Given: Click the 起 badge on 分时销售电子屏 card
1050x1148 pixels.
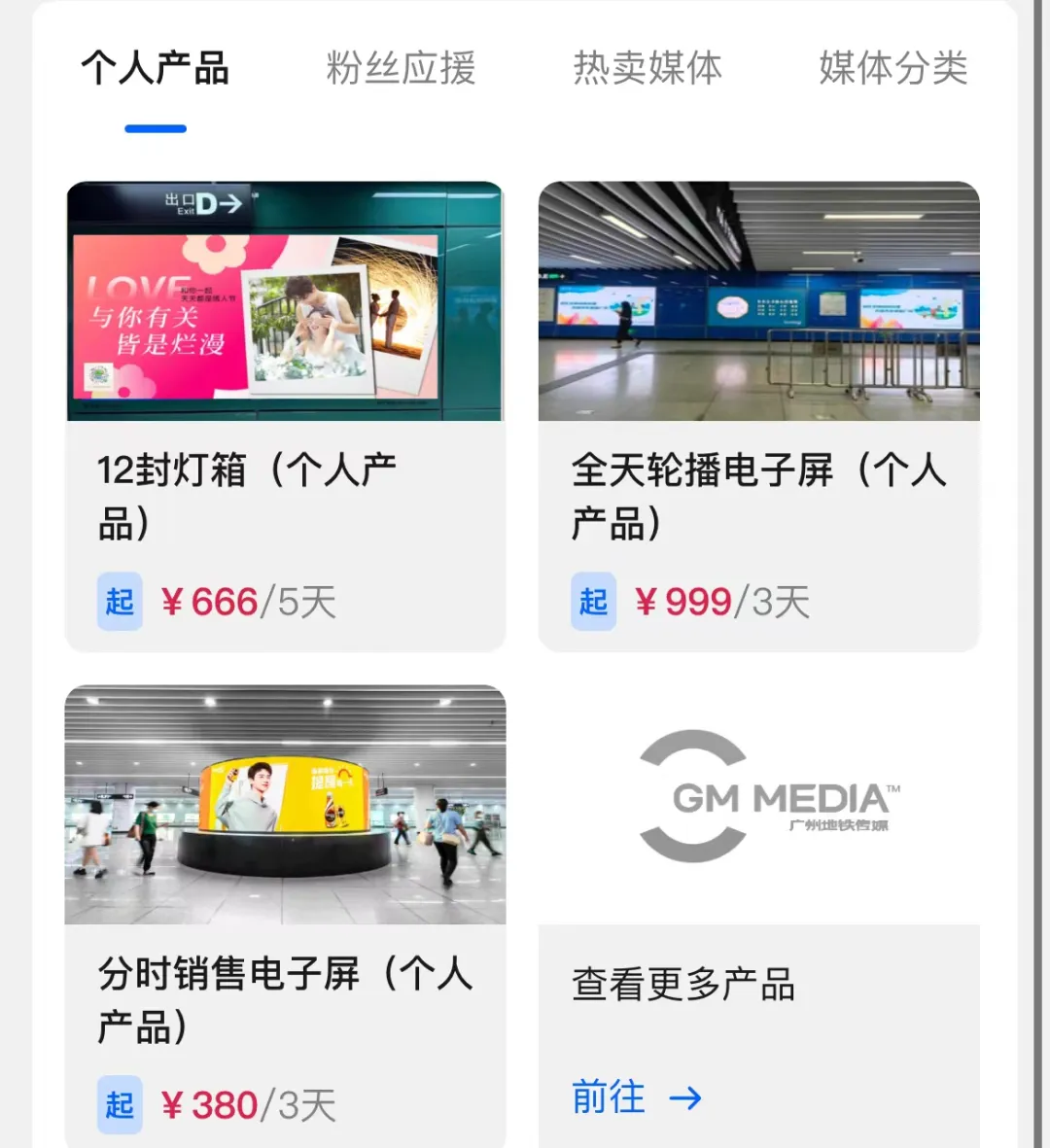Looking at the screenshot, I should coord(119,1104).
